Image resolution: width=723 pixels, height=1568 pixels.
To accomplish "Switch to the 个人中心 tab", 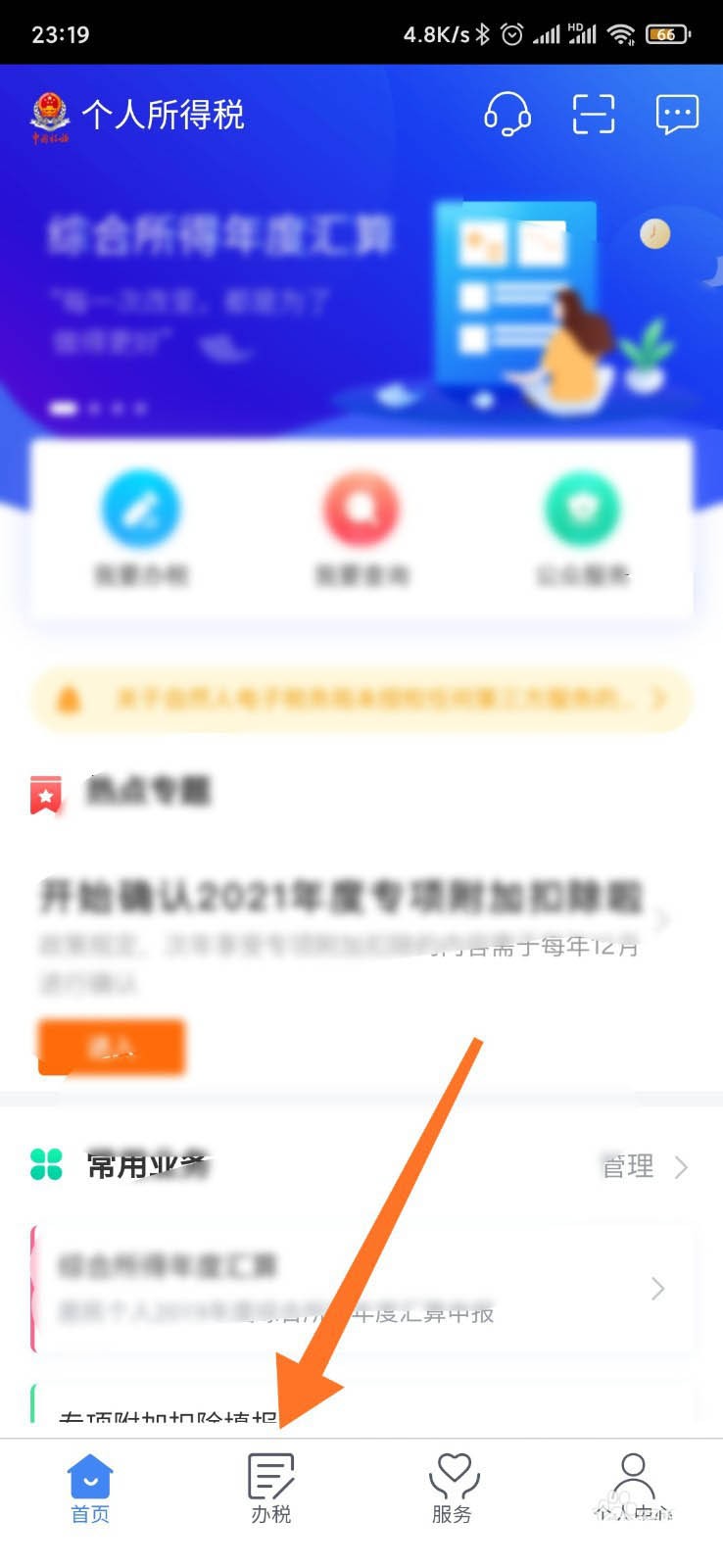I will coord(633,1488).
